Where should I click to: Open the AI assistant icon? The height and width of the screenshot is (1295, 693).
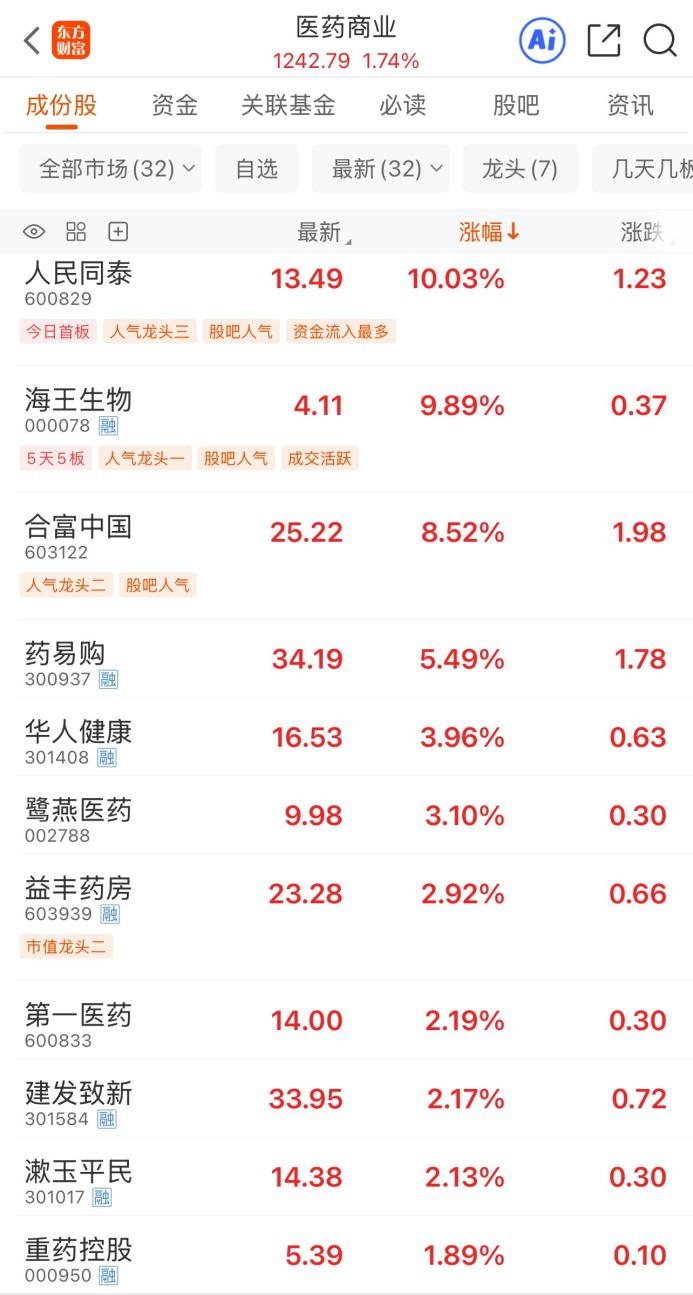[x=542, y=41]
